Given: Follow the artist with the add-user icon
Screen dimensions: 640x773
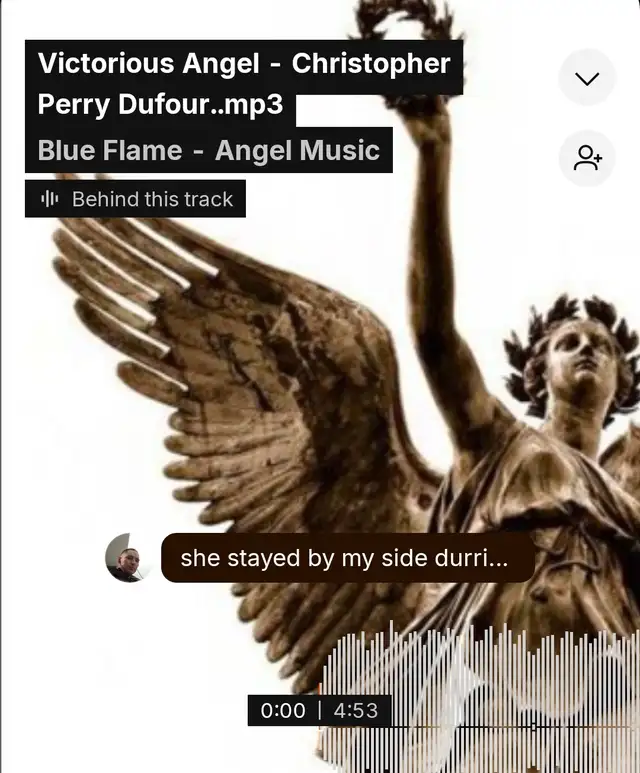Looking at the screenshot, I should (x=587, y=158).
